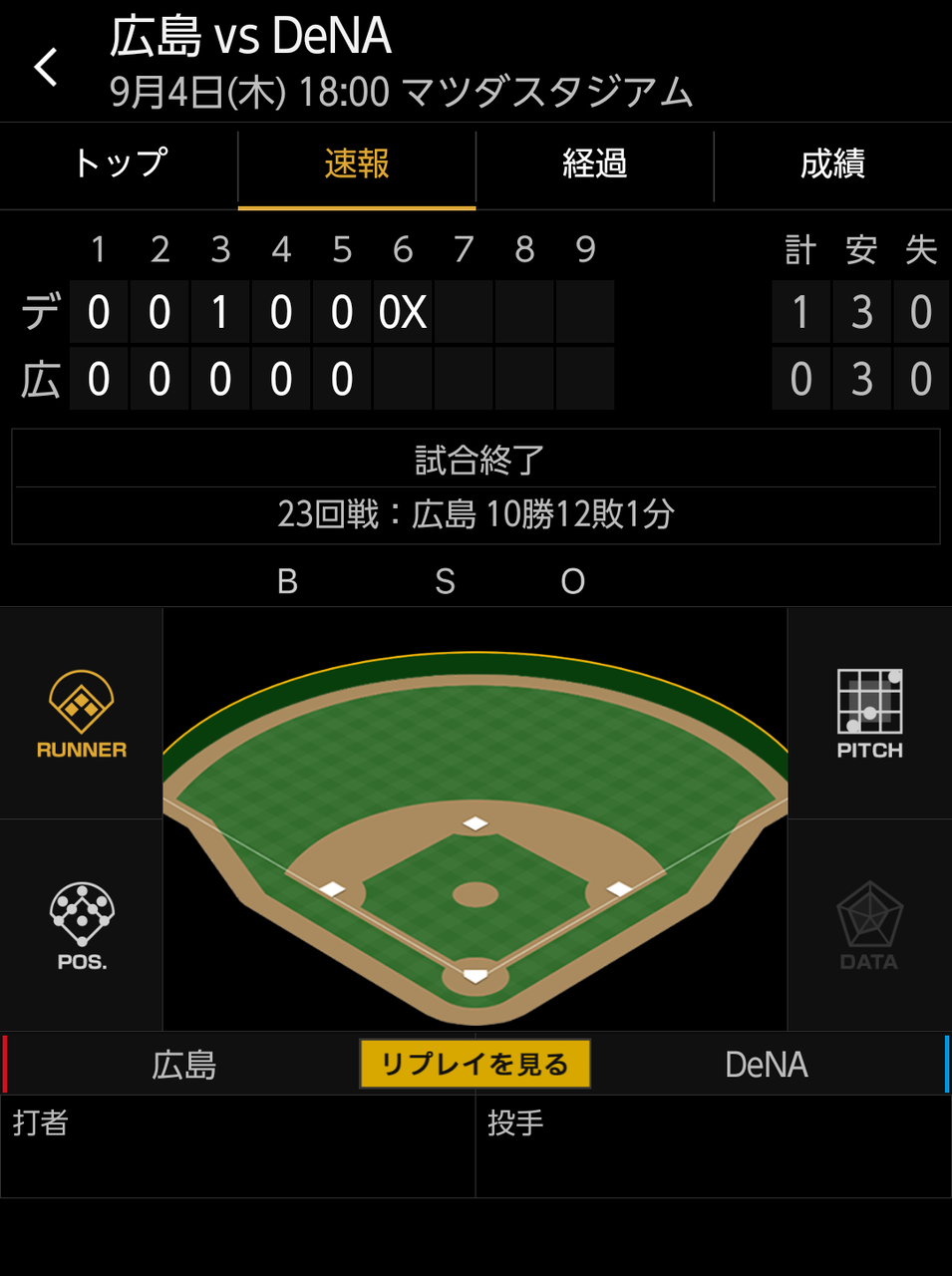
Task: Go back using the top-left arrow
Action: pos(46,68)
